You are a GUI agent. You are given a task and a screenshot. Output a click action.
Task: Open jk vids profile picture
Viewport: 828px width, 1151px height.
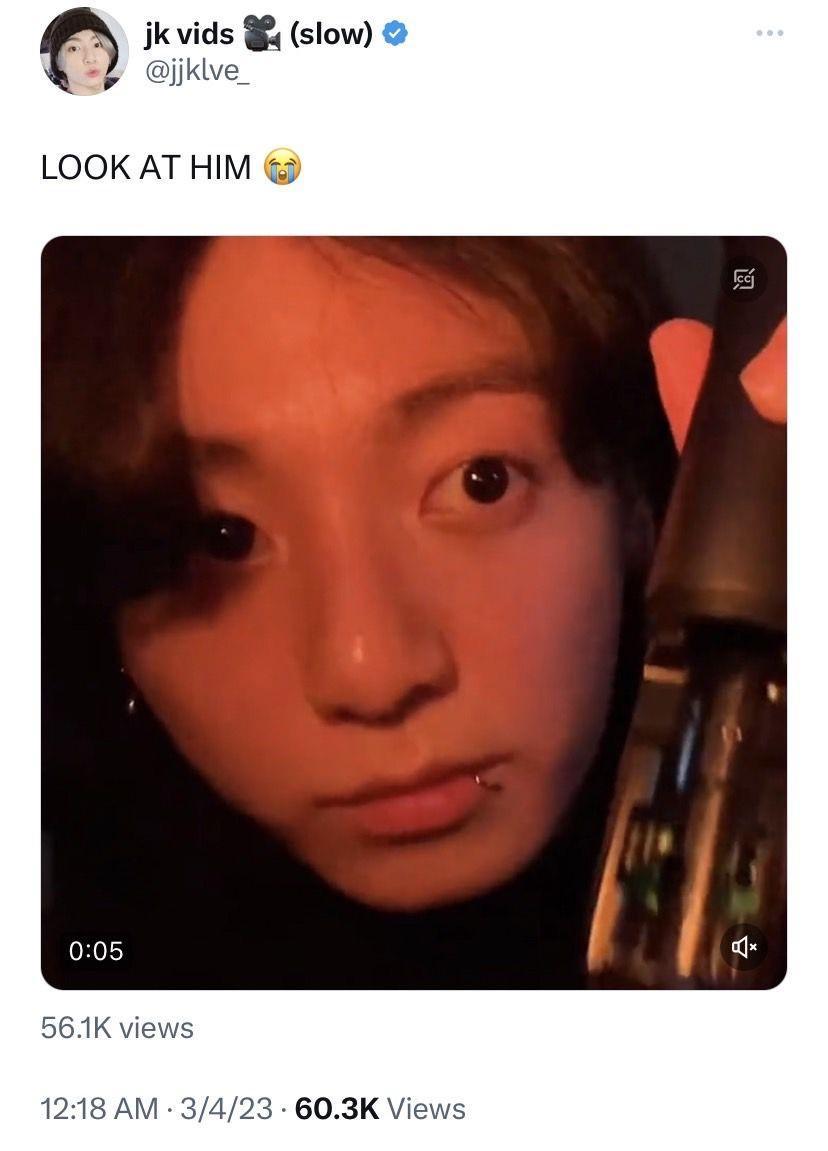pos(83,50)
